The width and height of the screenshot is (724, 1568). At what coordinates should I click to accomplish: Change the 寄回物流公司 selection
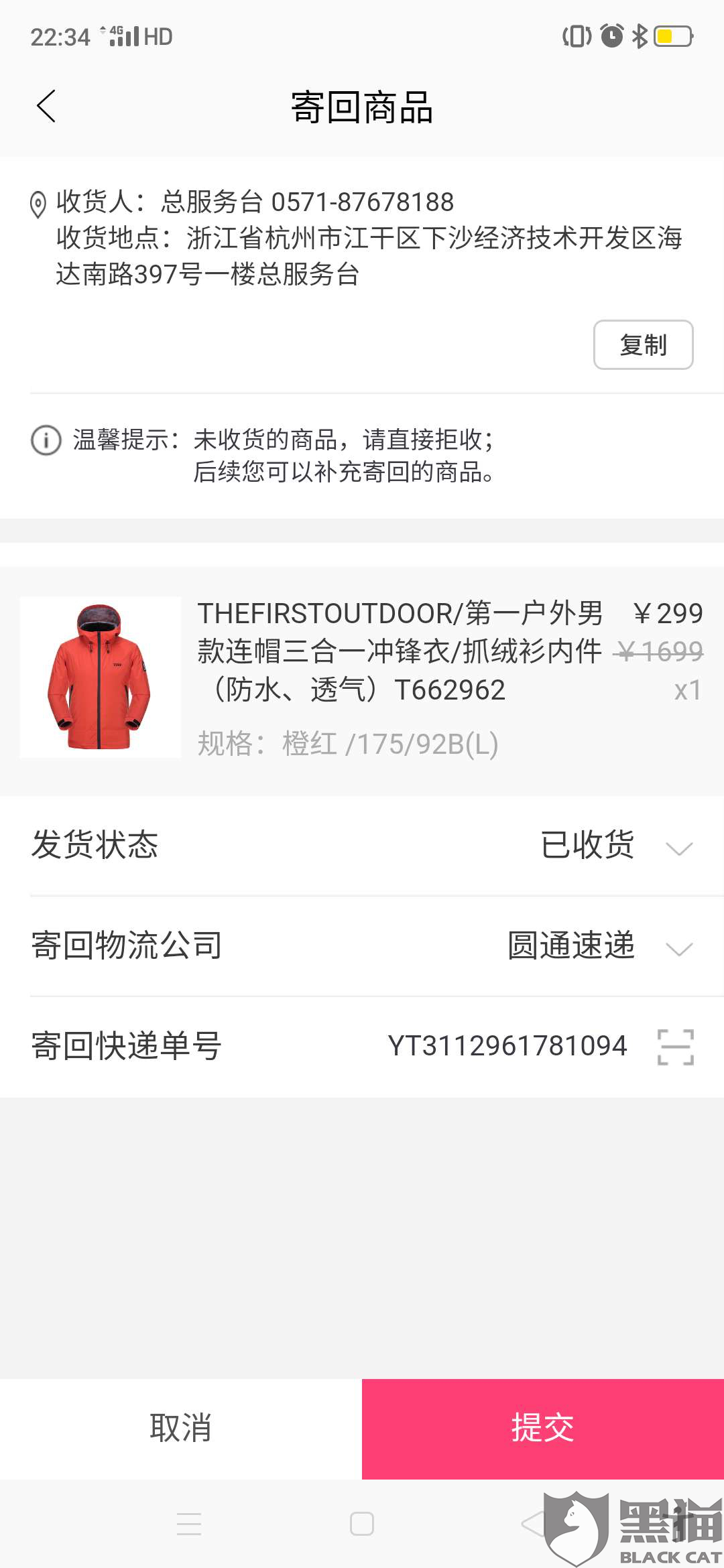(362, 945)
